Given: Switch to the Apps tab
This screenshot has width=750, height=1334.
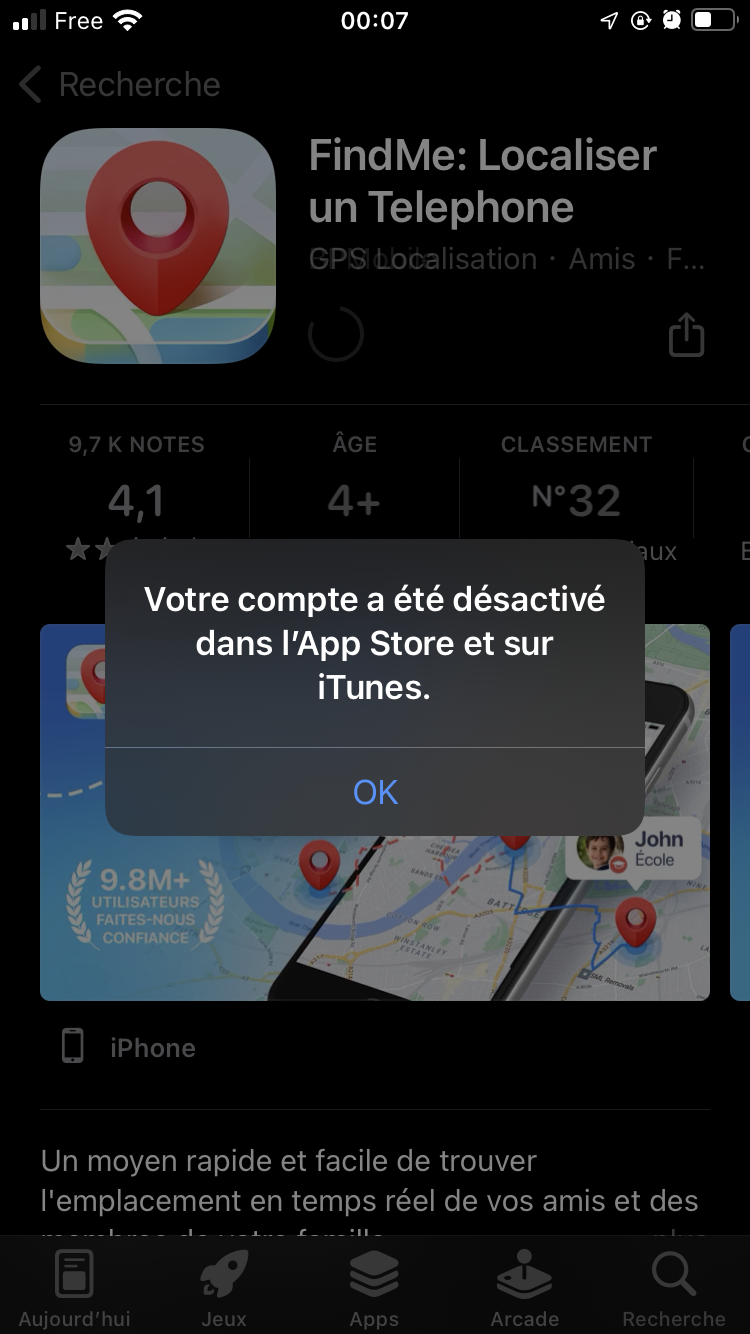Looking at the screenshot, I should click(374, 1288).
